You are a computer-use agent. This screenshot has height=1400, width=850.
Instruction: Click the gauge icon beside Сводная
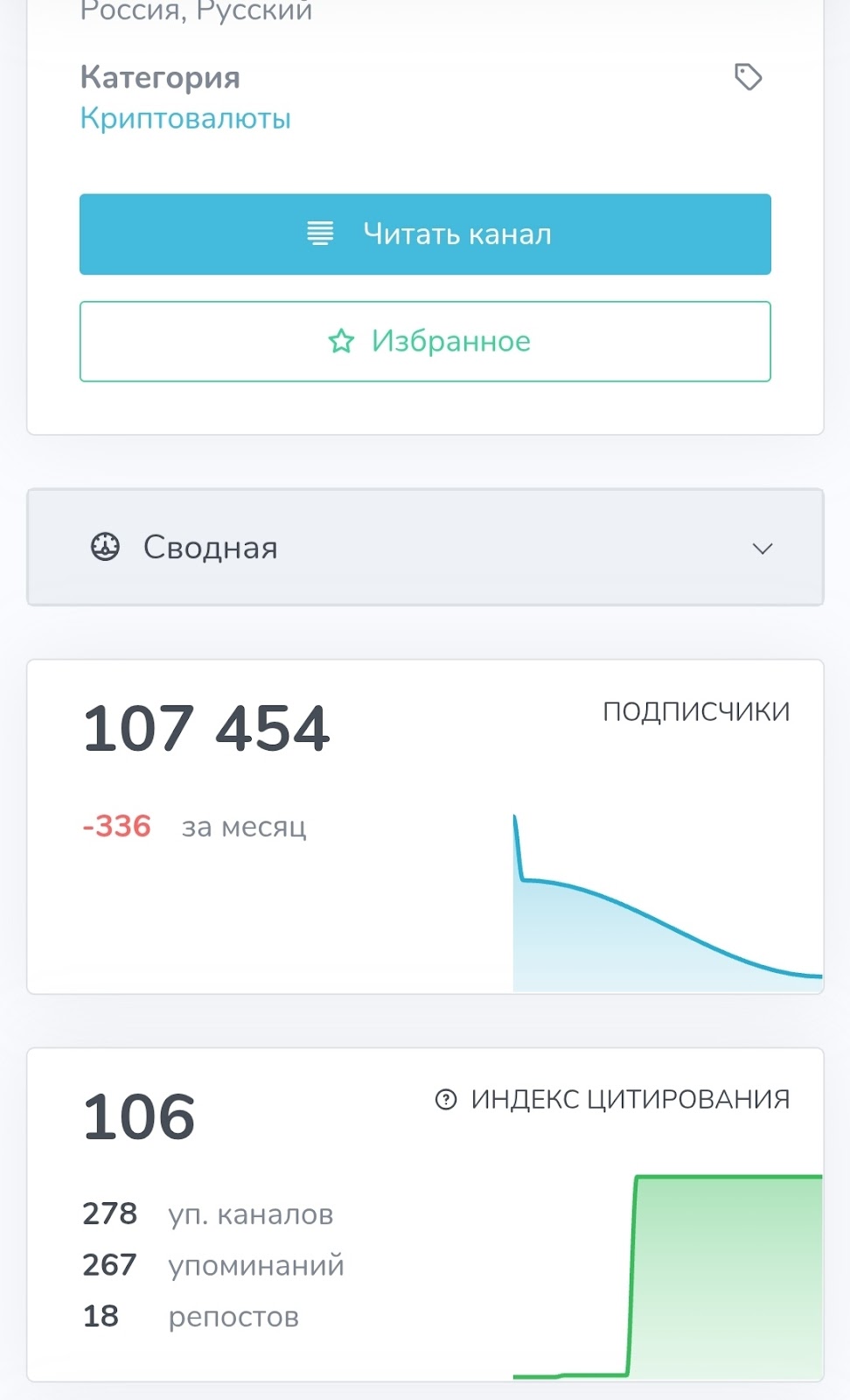tap(106, 548)
